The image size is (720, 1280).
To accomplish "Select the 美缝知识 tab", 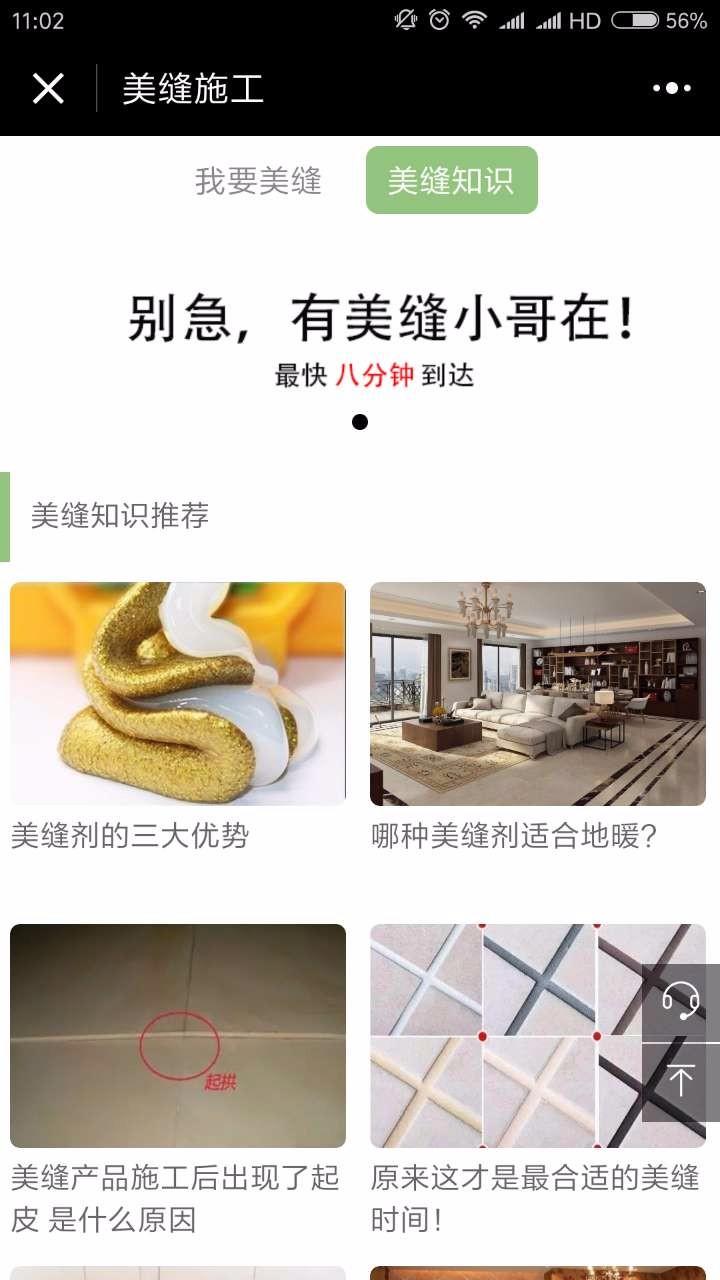I will click(x=451, y=181).
